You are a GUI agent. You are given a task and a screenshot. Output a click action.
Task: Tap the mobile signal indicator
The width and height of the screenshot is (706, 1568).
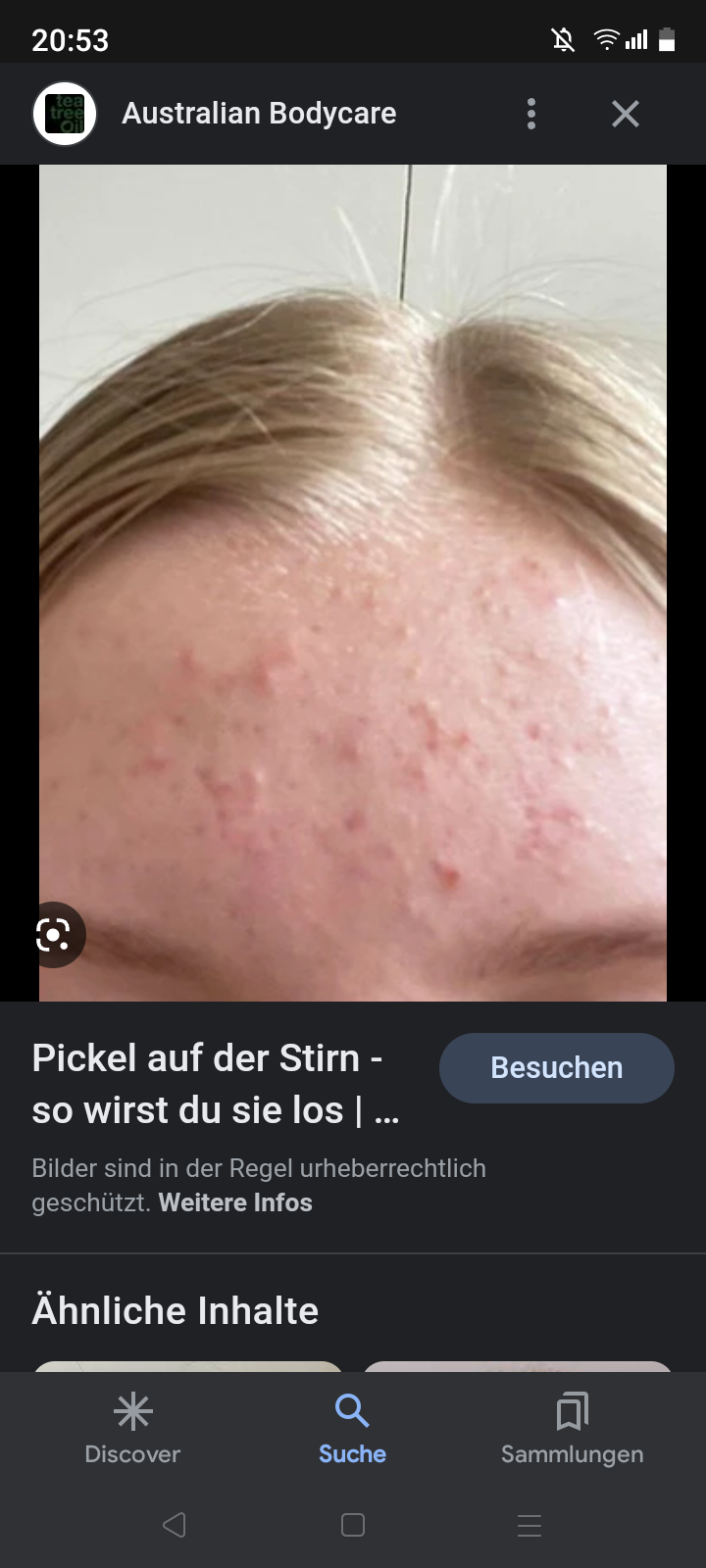click(638, 39)
